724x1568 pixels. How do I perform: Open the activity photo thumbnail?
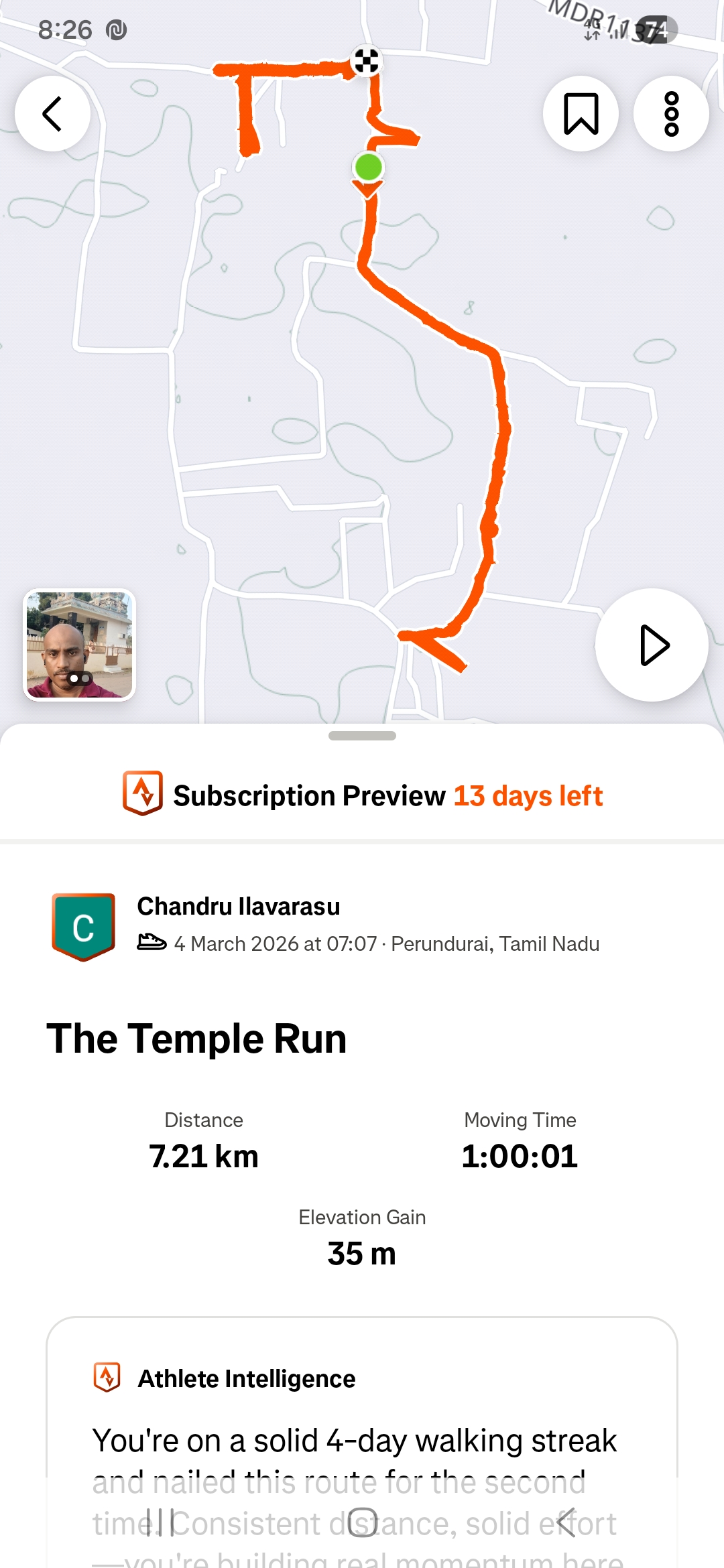(x=79, y=645)
